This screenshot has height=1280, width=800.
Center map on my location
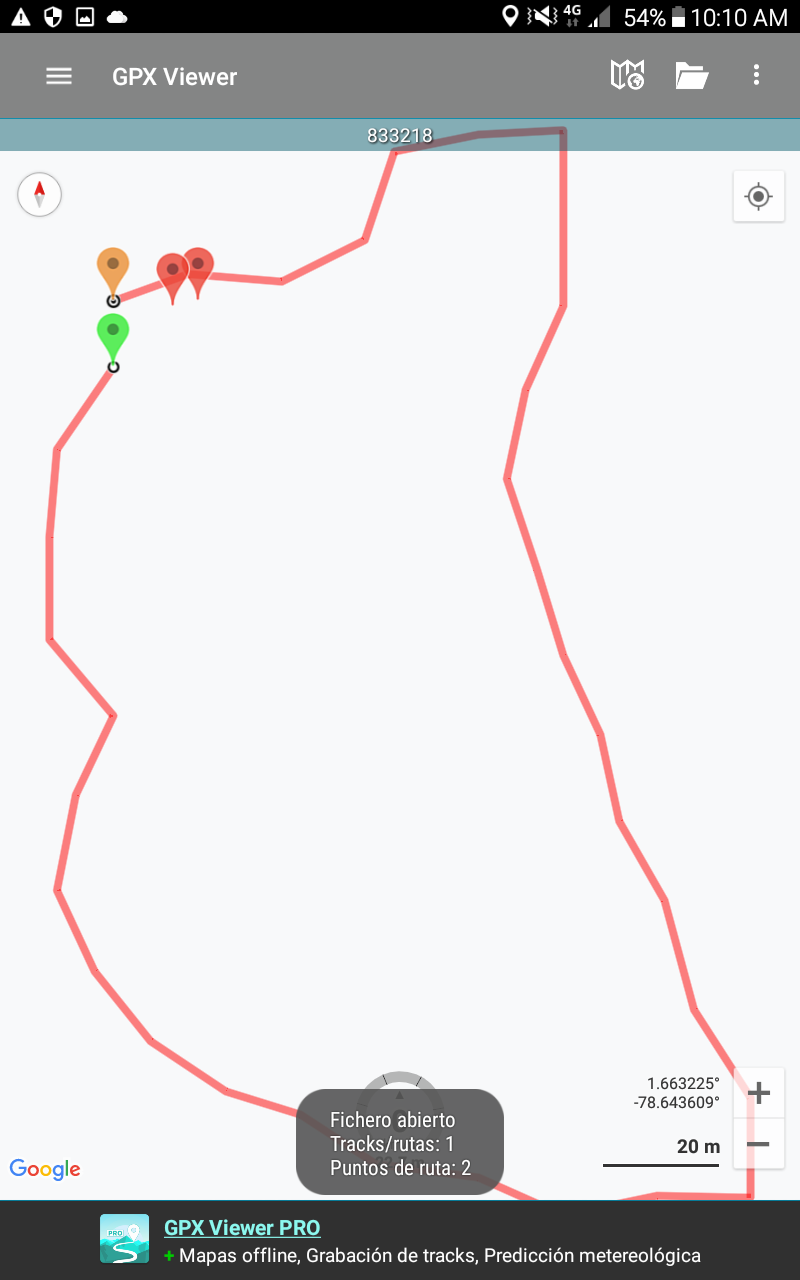758,196
